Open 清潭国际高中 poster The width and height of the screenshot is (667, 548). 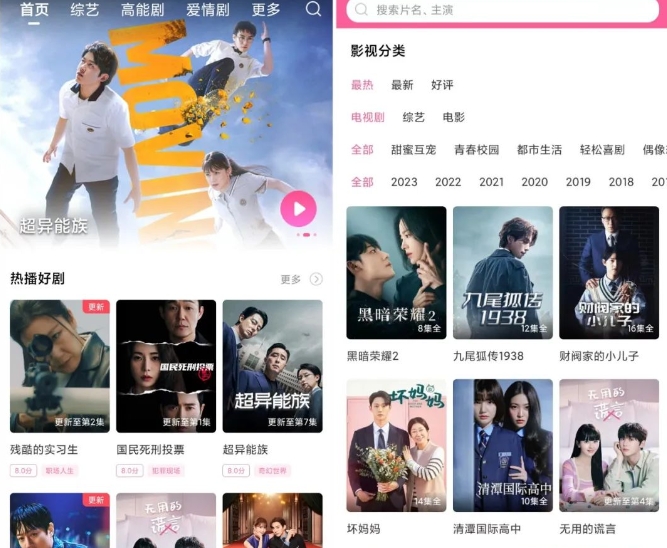pos(502,445)
